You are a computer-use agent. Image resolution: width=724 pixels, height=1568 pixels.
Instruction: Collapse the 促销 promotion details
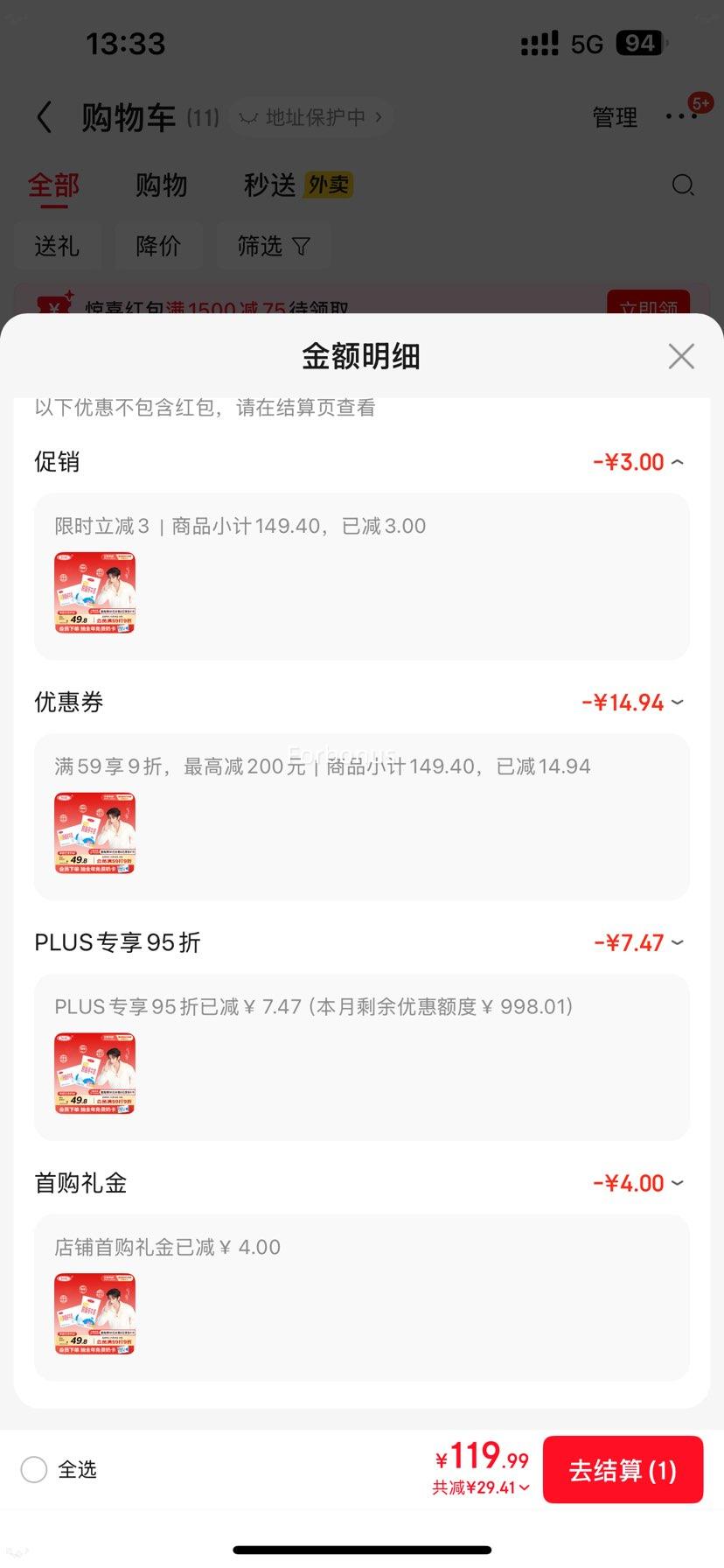678,461
